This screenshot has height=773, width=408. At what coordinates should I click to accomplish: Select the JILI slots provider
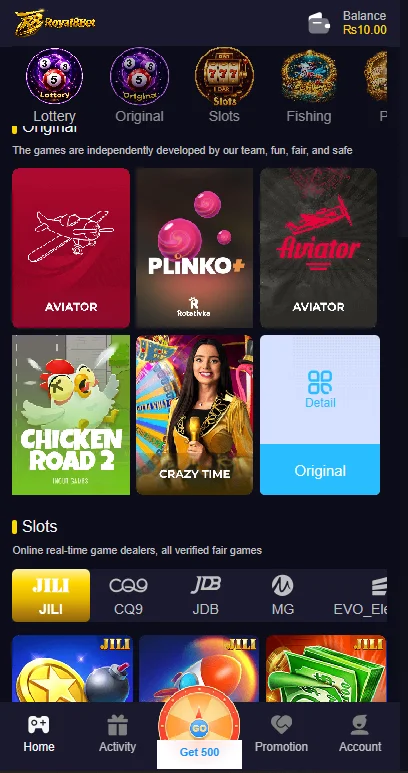point(51,595)
